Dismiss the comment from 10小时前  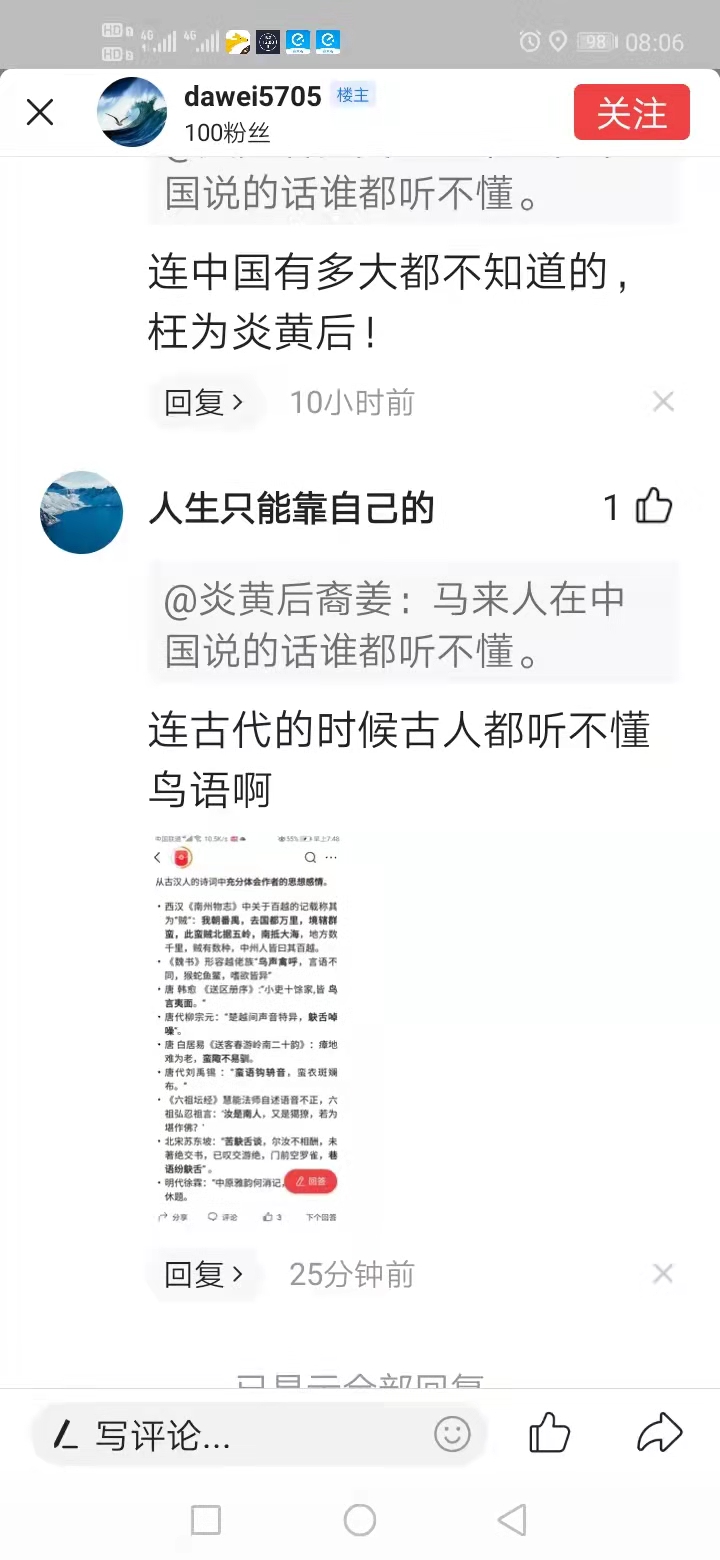[x=663, y=402]
